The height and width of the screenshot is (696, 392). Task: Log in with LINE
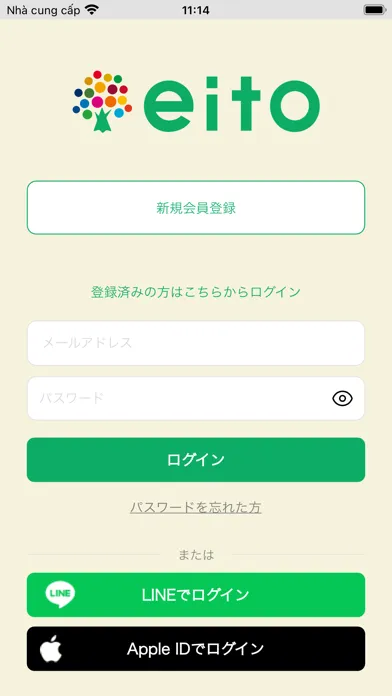click(196, 595)
